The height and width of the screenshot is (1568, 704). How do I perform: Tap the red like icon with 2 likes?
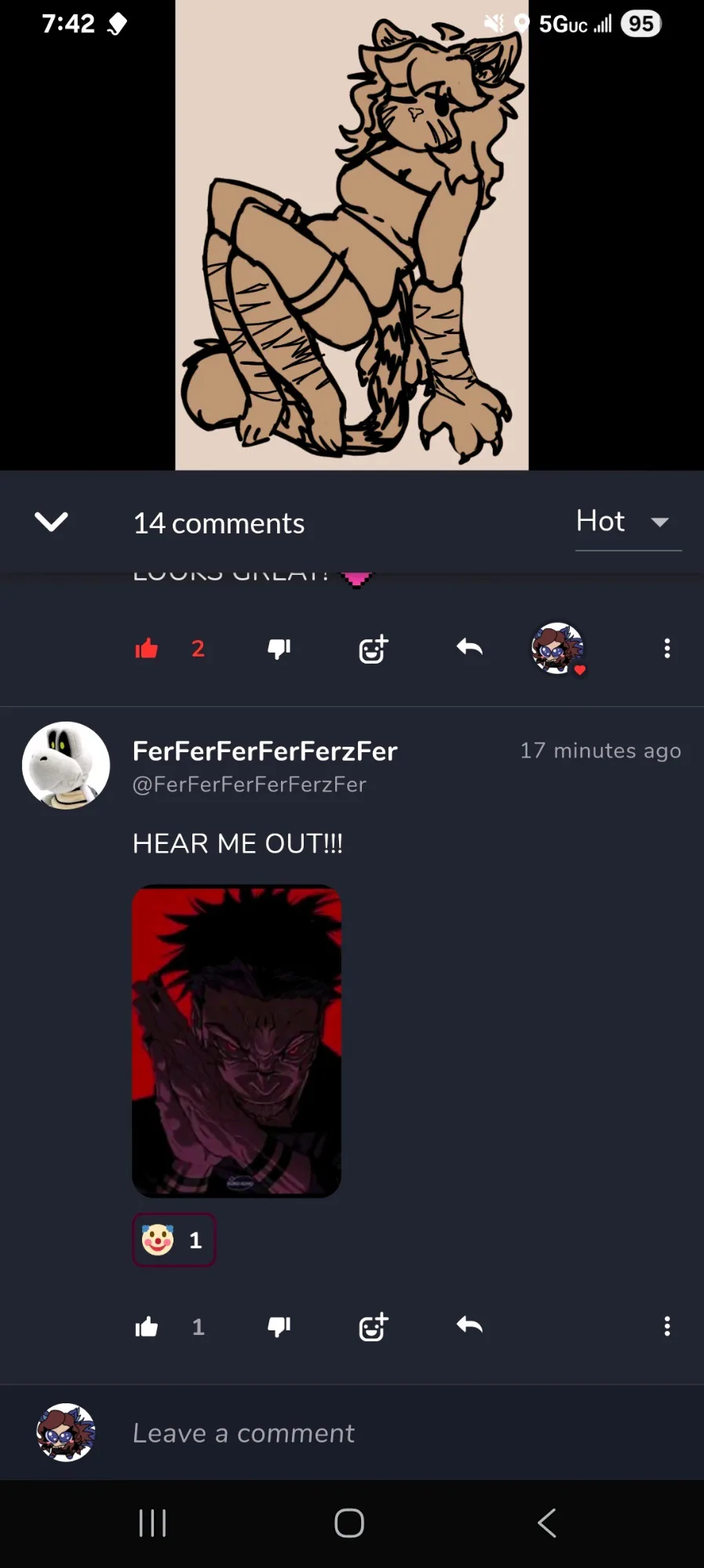click(147, 649)
